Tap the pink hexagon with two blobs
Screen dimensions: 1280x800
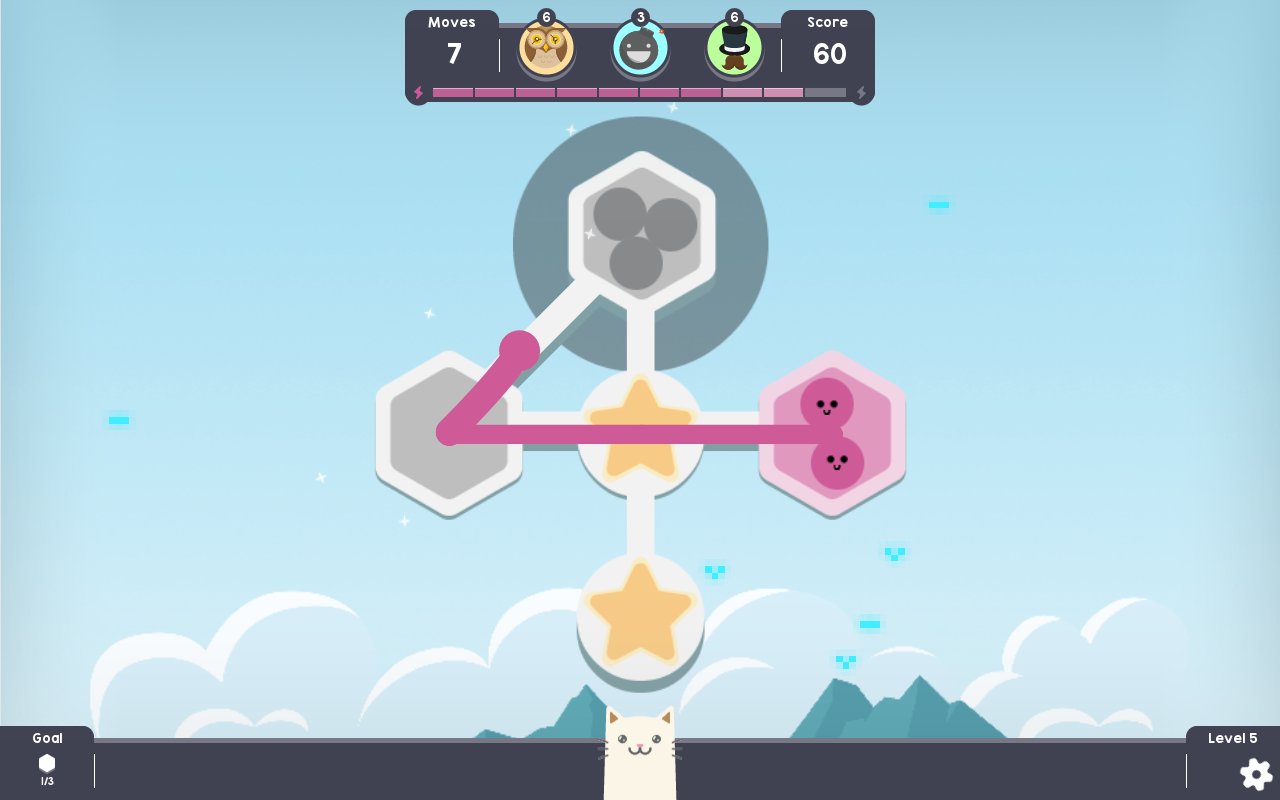tap(832, 433)
